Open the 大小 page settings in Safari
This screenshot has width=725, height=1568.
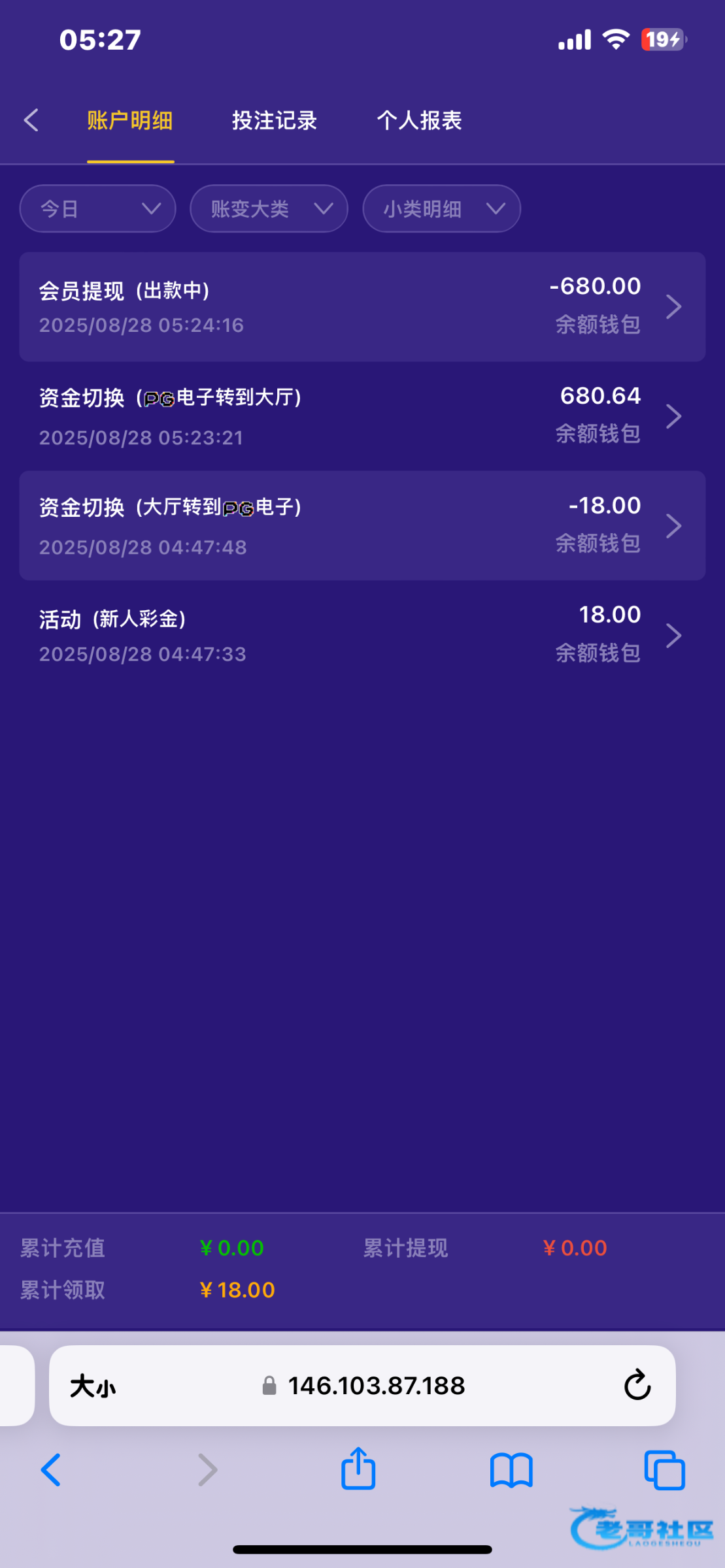point(93,1386)
